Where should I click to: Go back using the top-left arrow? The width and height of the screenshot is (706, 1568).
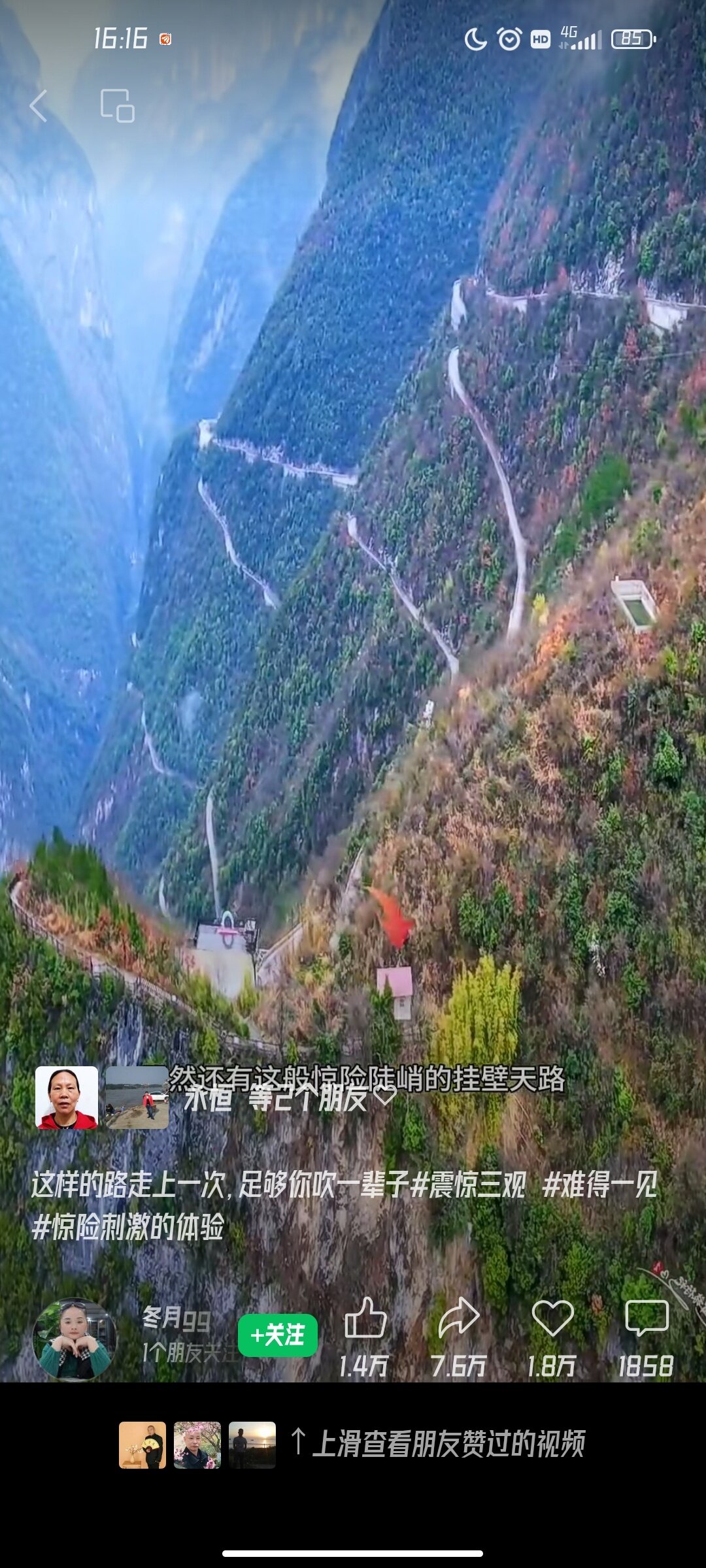click(39, 106)
